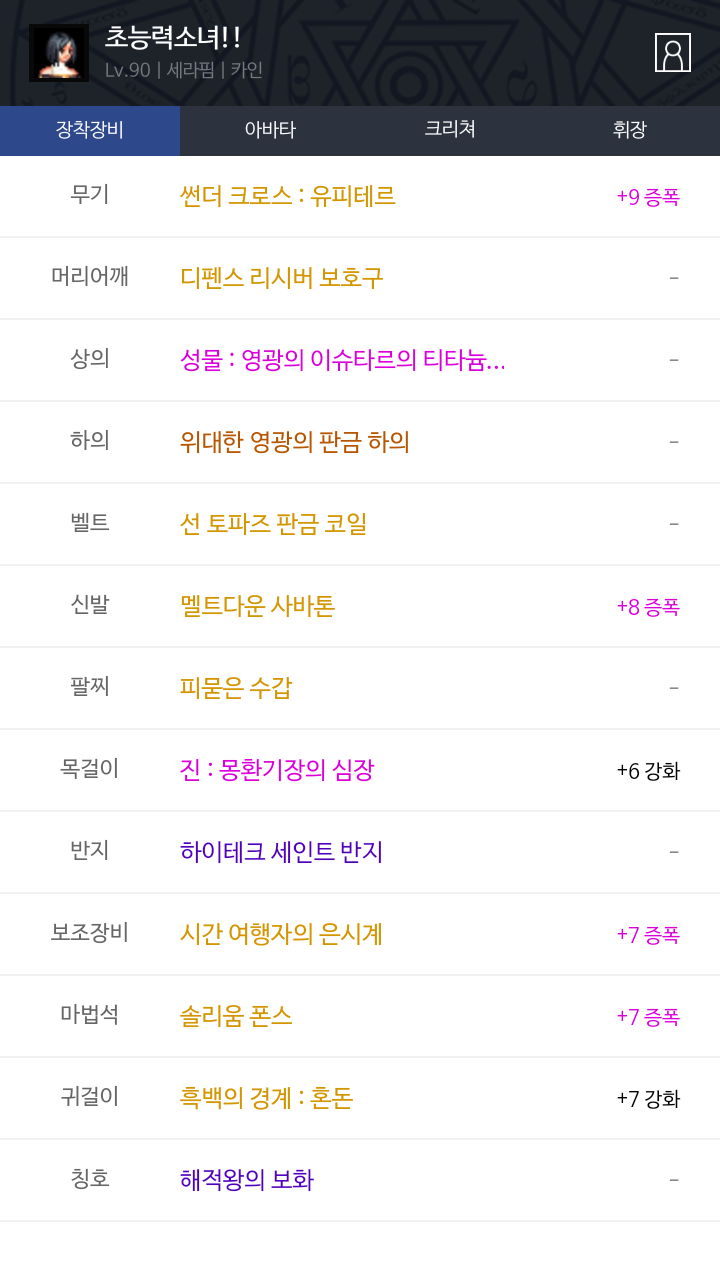720x1280 pixels.
Task: Open the character profile icon
Action: (x=673, y=53)
